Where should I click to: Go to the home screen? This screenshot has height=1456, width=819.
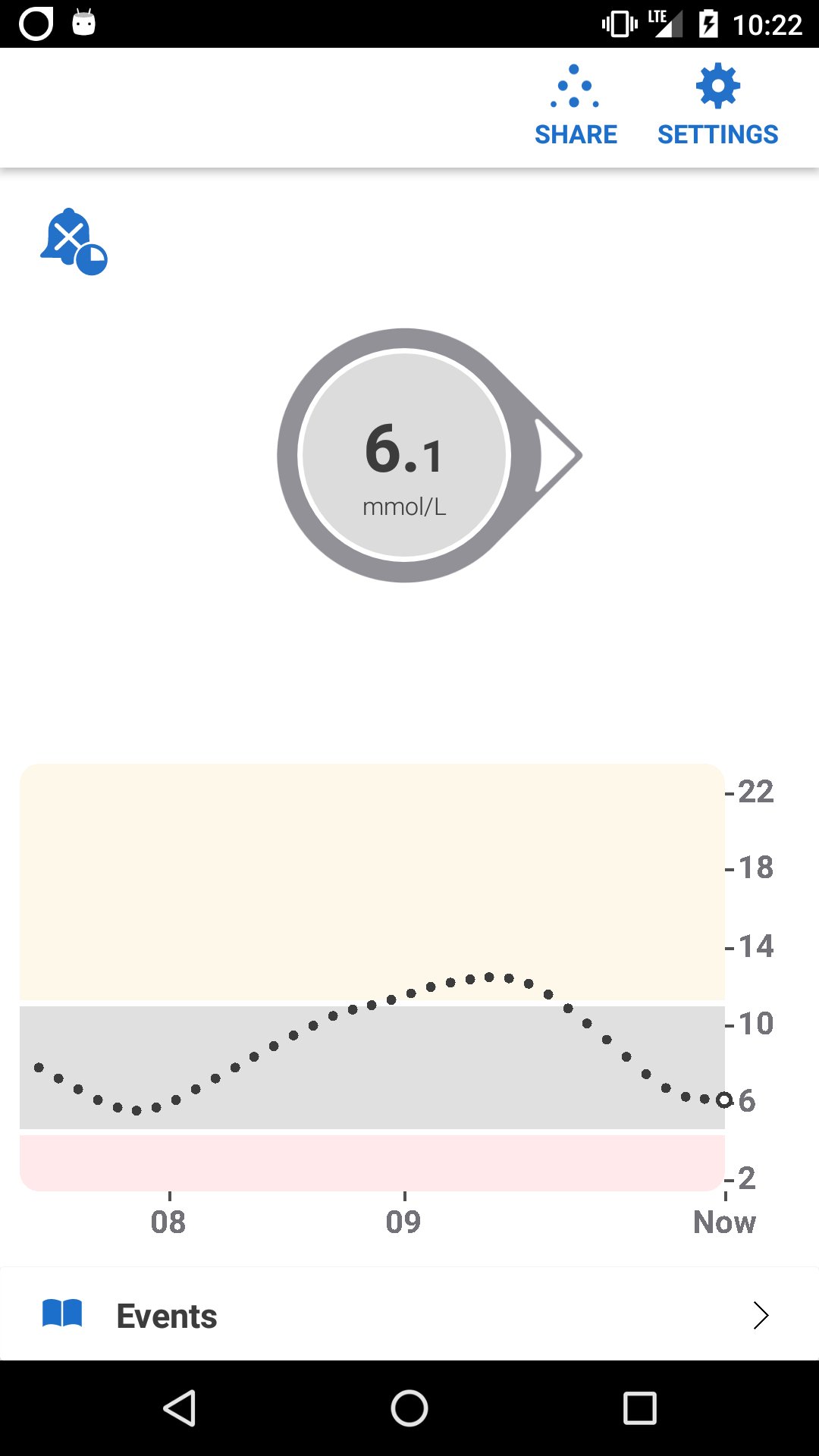coord(409,1408)
